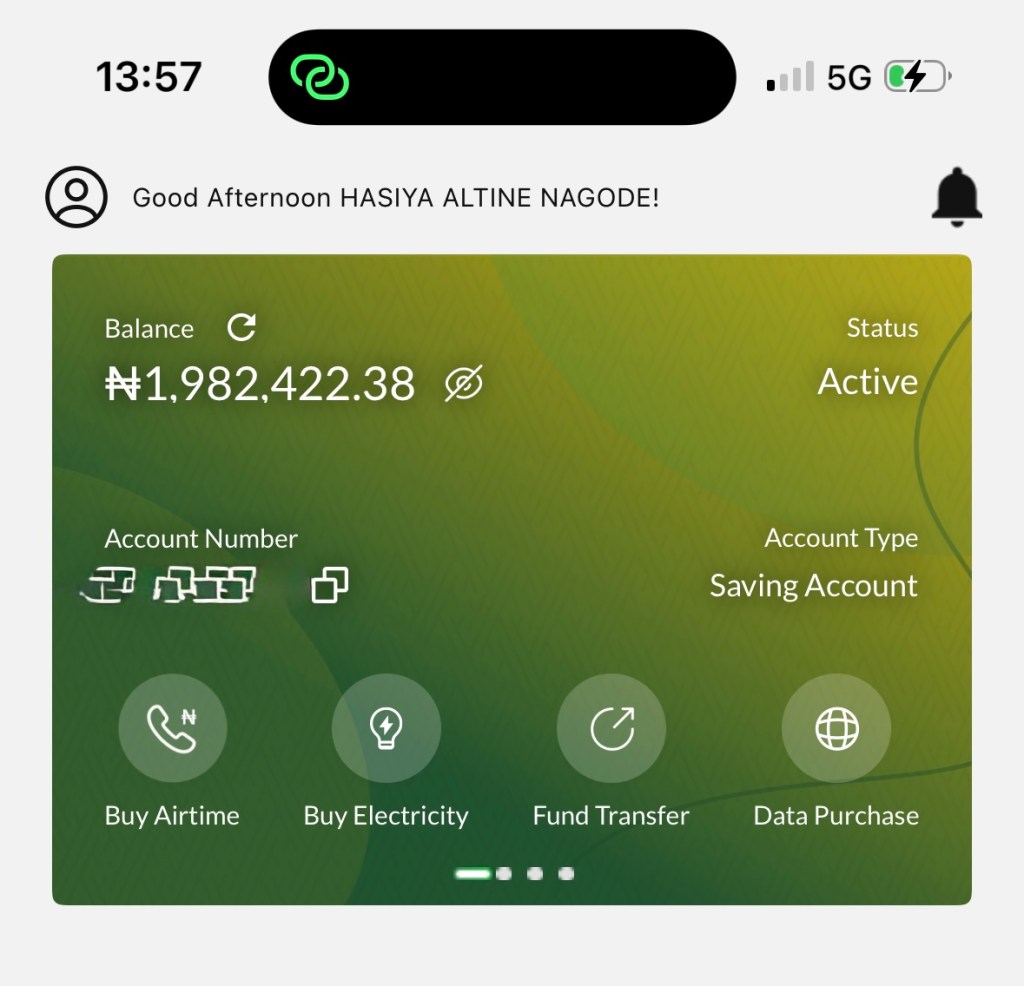Start a Fund Transfer

611,727
